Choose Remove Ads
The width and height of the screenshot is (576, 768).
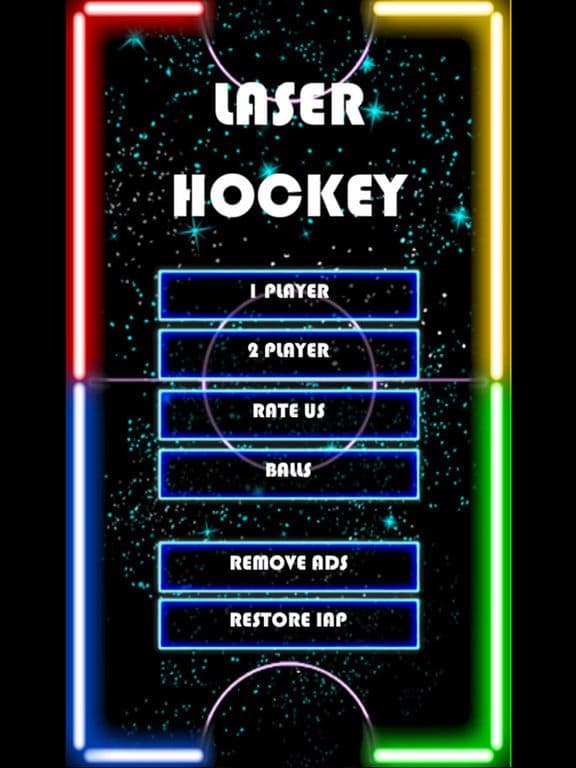coord(289,566)
